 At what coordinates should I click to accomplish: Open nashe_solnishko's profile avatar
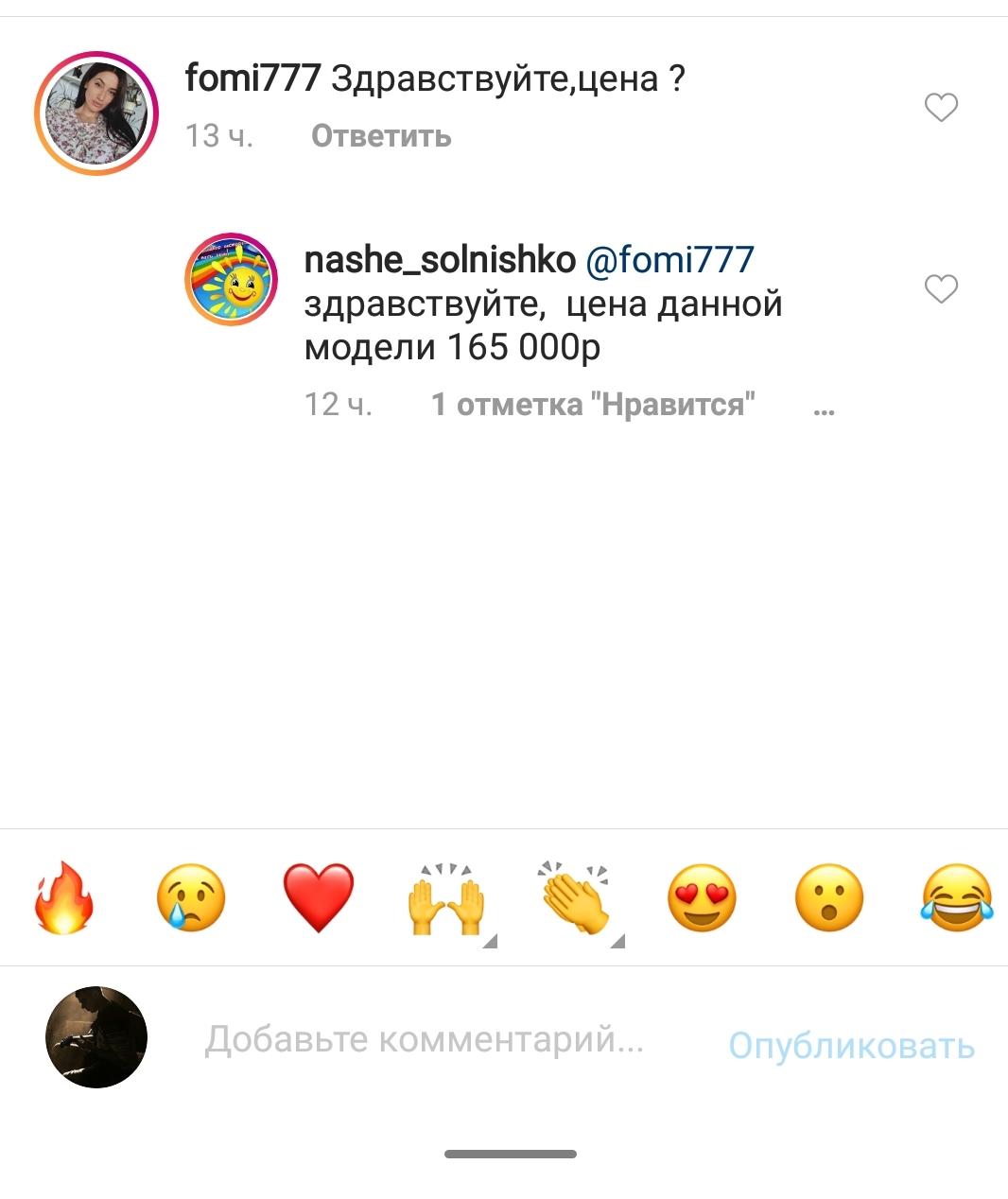(x=231, y=280)
